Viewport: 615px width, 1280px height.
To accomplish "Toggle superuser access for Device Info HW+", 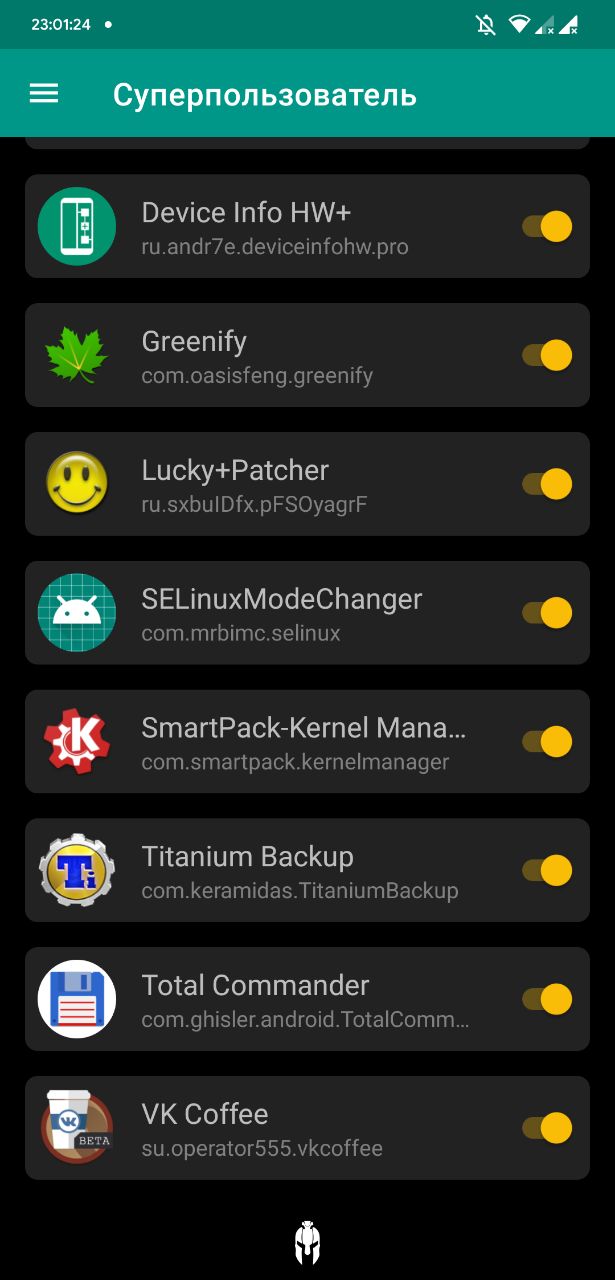I will point(547,226).
